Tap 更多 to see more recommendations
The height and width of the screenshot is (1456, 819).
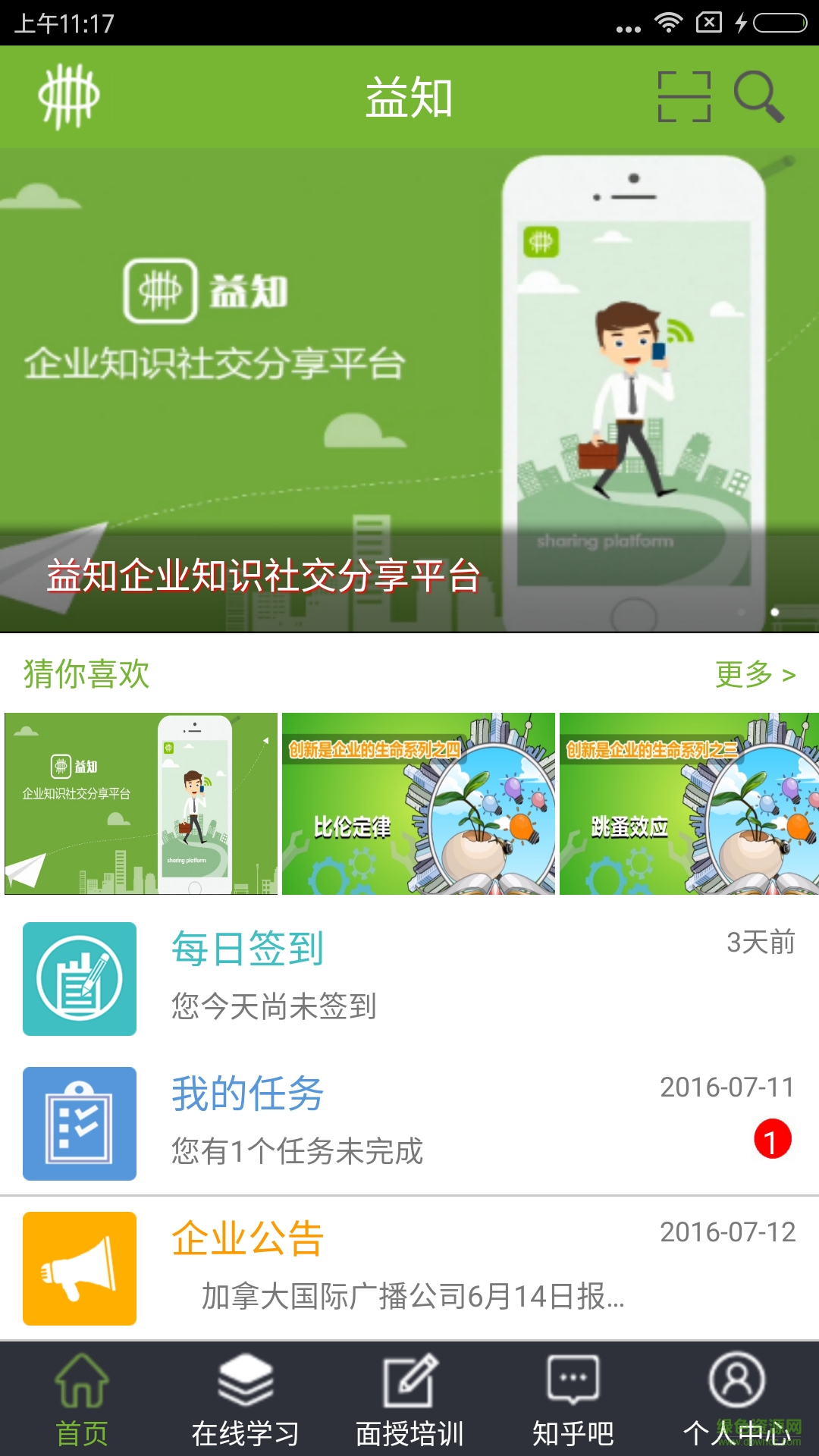[755, 674]
